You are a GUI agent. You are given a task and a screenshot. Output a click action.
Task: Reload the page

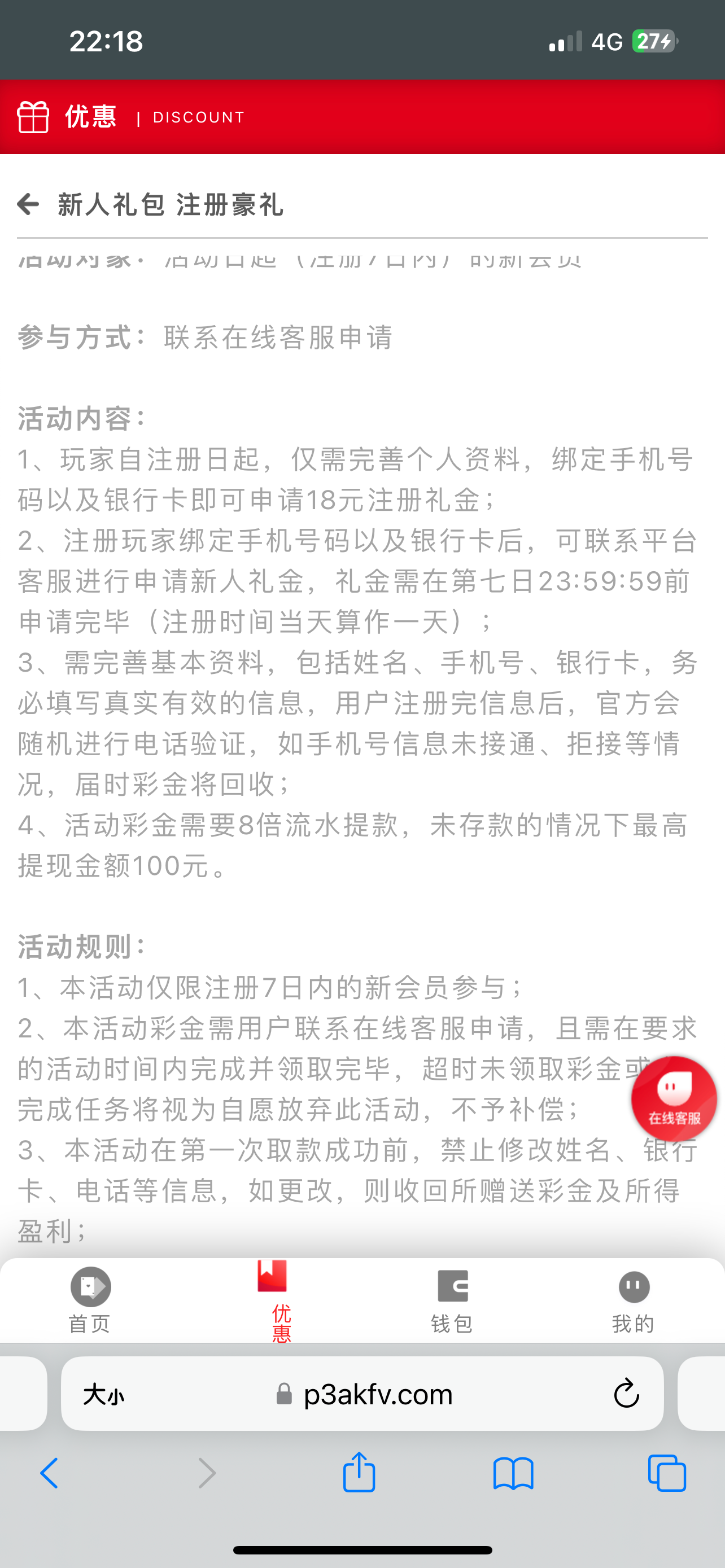626,1395
